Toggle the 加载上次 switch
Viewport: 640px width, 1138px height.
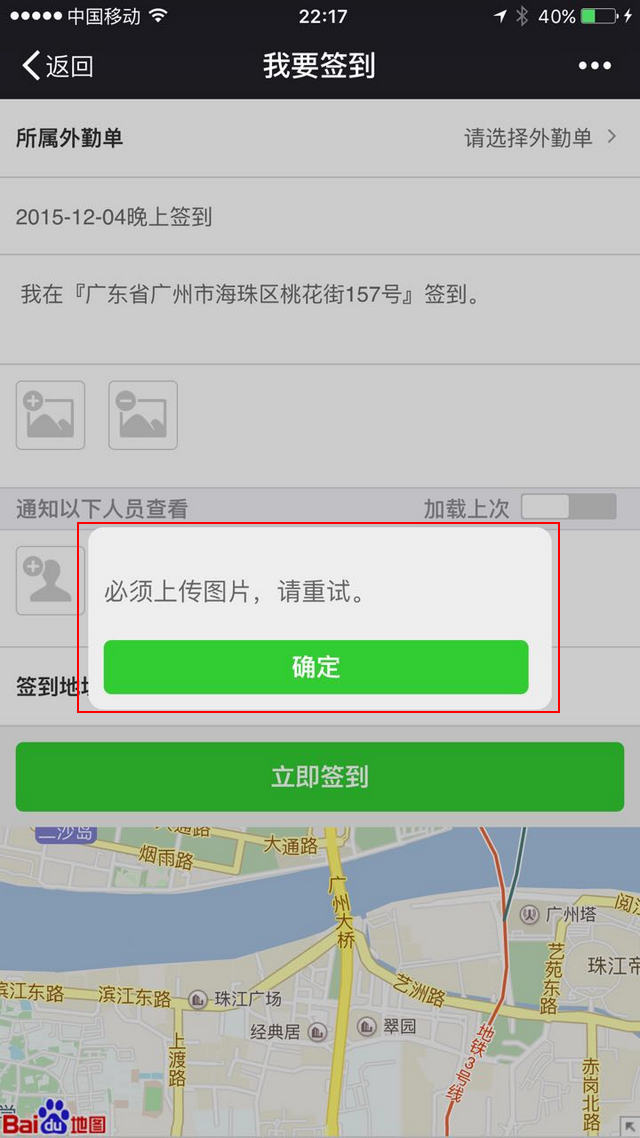coord(568,507)
